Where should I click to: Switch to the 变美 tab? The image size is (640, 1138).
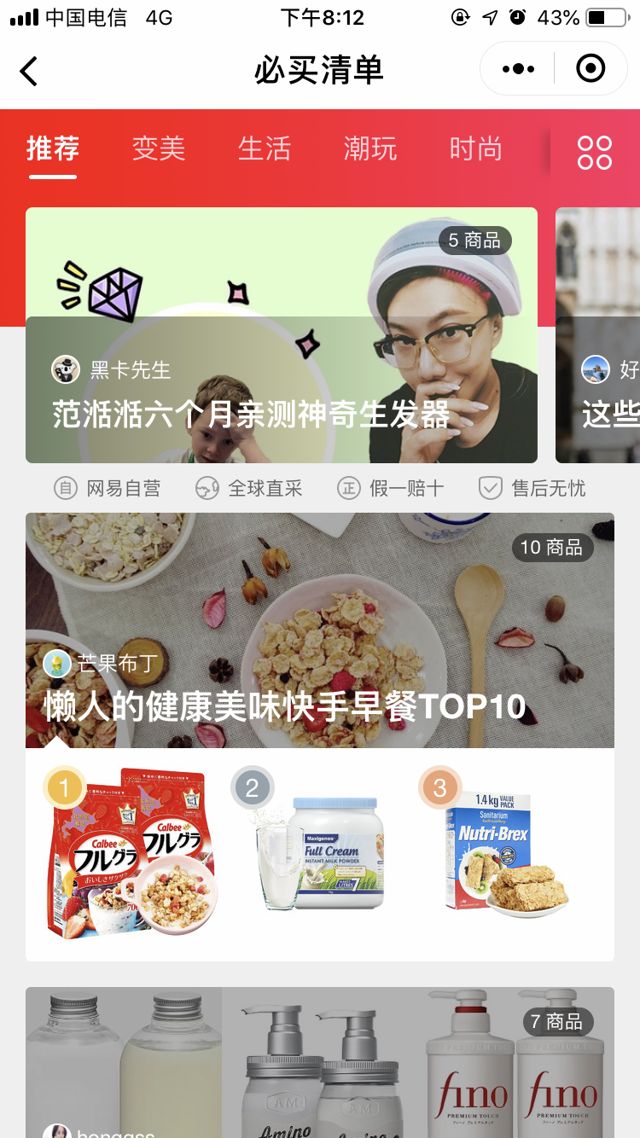click(159, 149)
